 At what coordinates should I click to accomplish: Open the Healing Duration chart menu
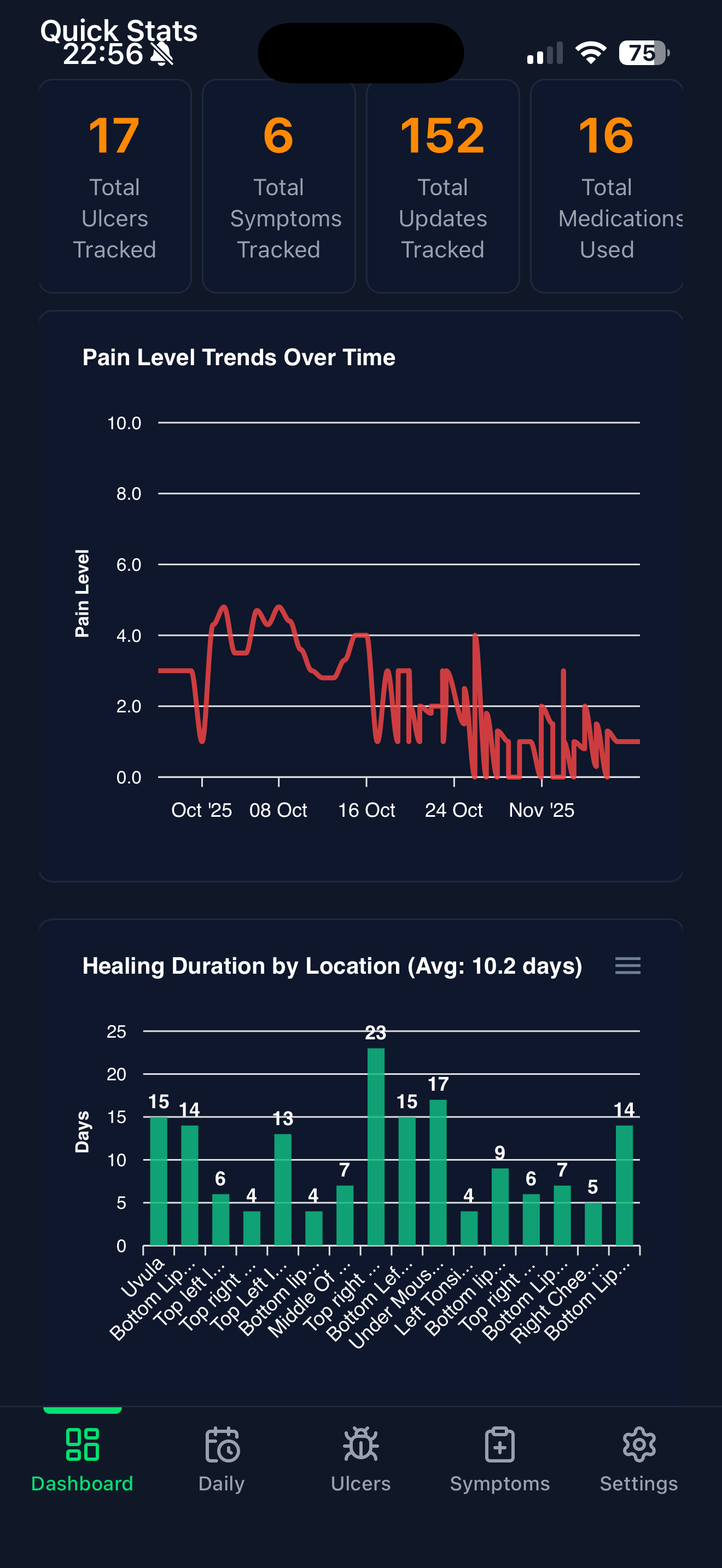(x=627, y=966)
